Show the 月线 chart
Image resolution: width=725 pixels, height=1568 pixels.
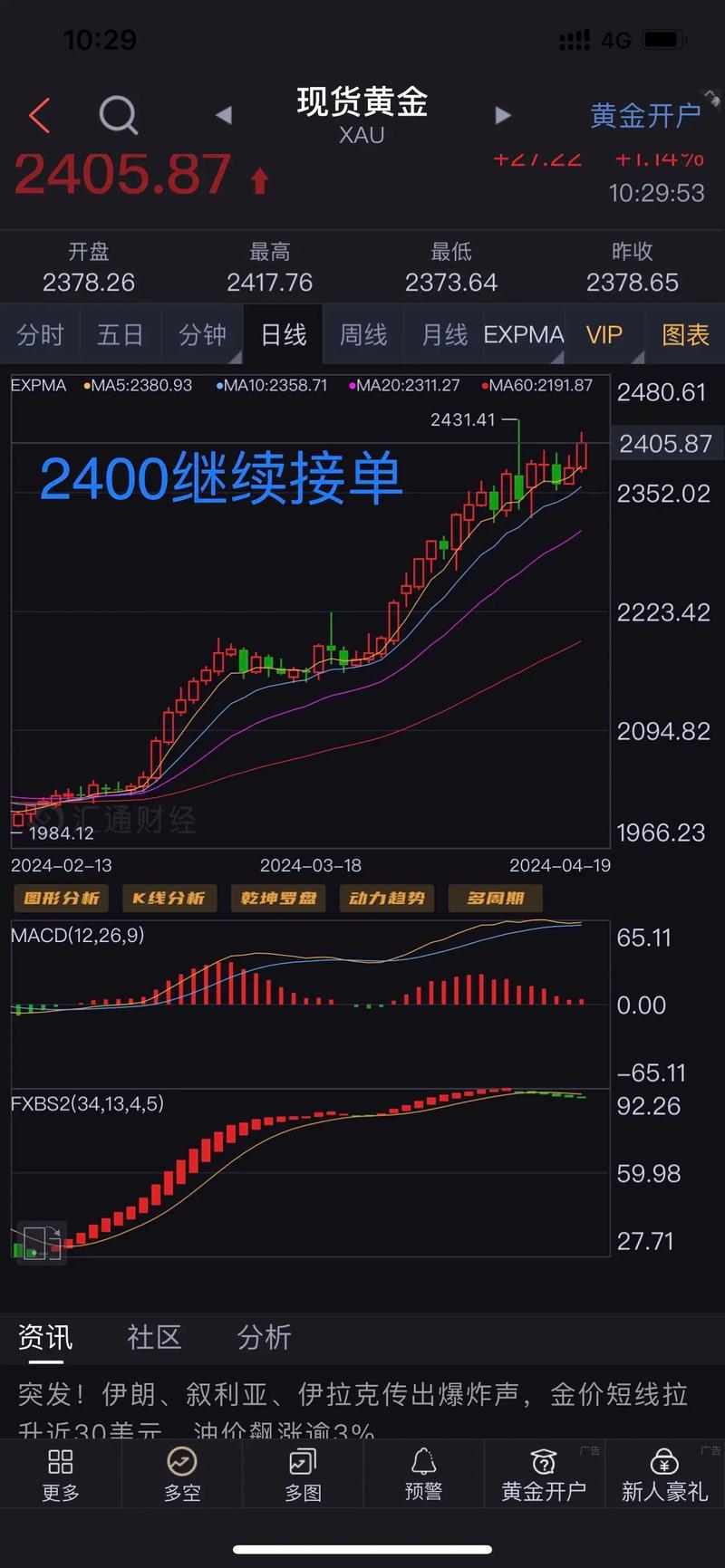[444, 335]
